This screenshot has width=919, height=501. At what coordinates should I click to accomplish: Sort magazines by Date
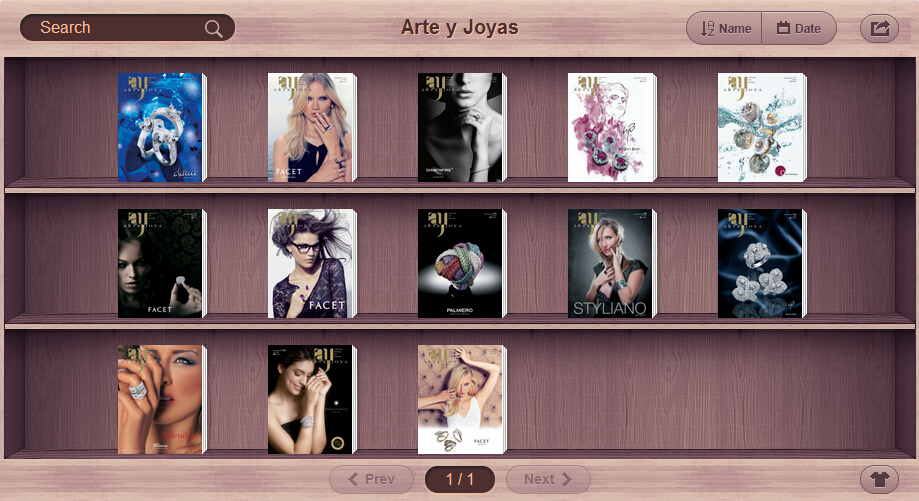tap(798, 28)
